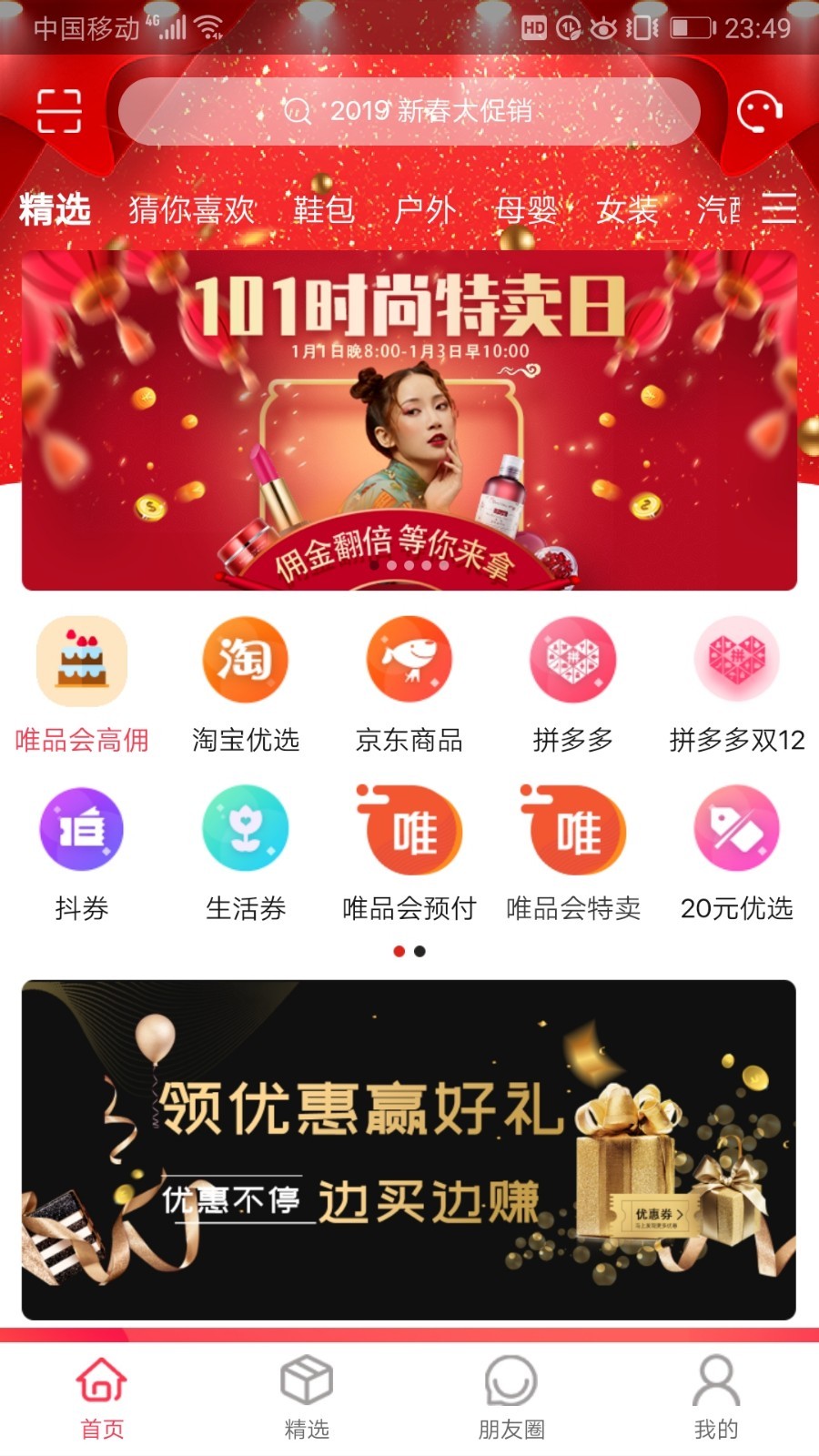
Task: Switch to the 朋友圈 bottom tab
Action: click(511, 1397)
